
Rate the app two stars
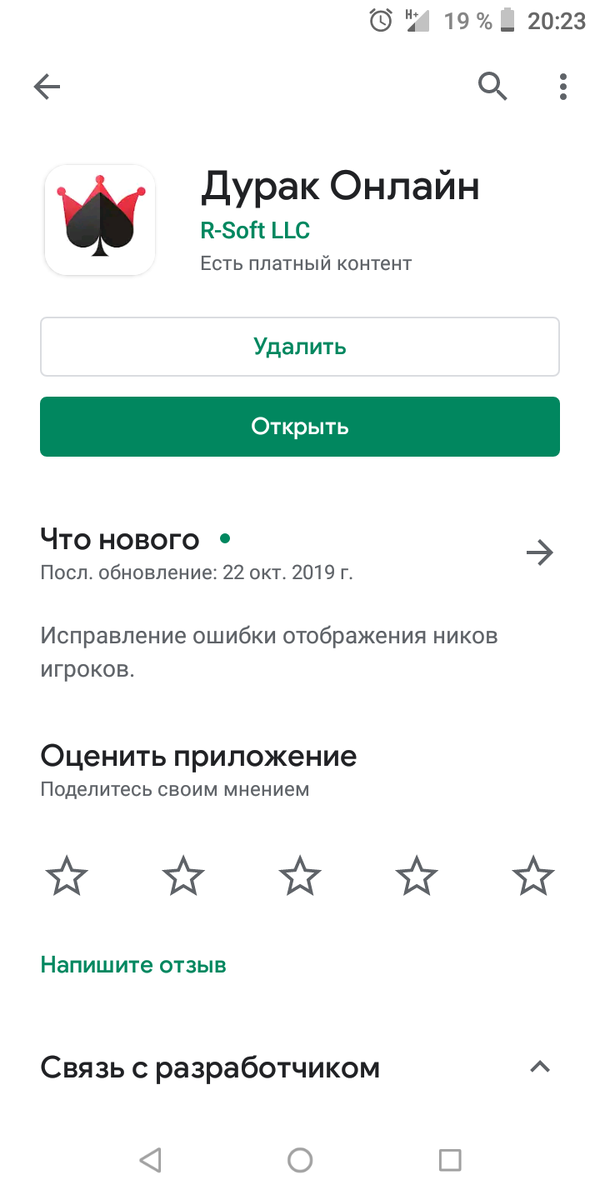pyautogui.click(x=183, y=877)
